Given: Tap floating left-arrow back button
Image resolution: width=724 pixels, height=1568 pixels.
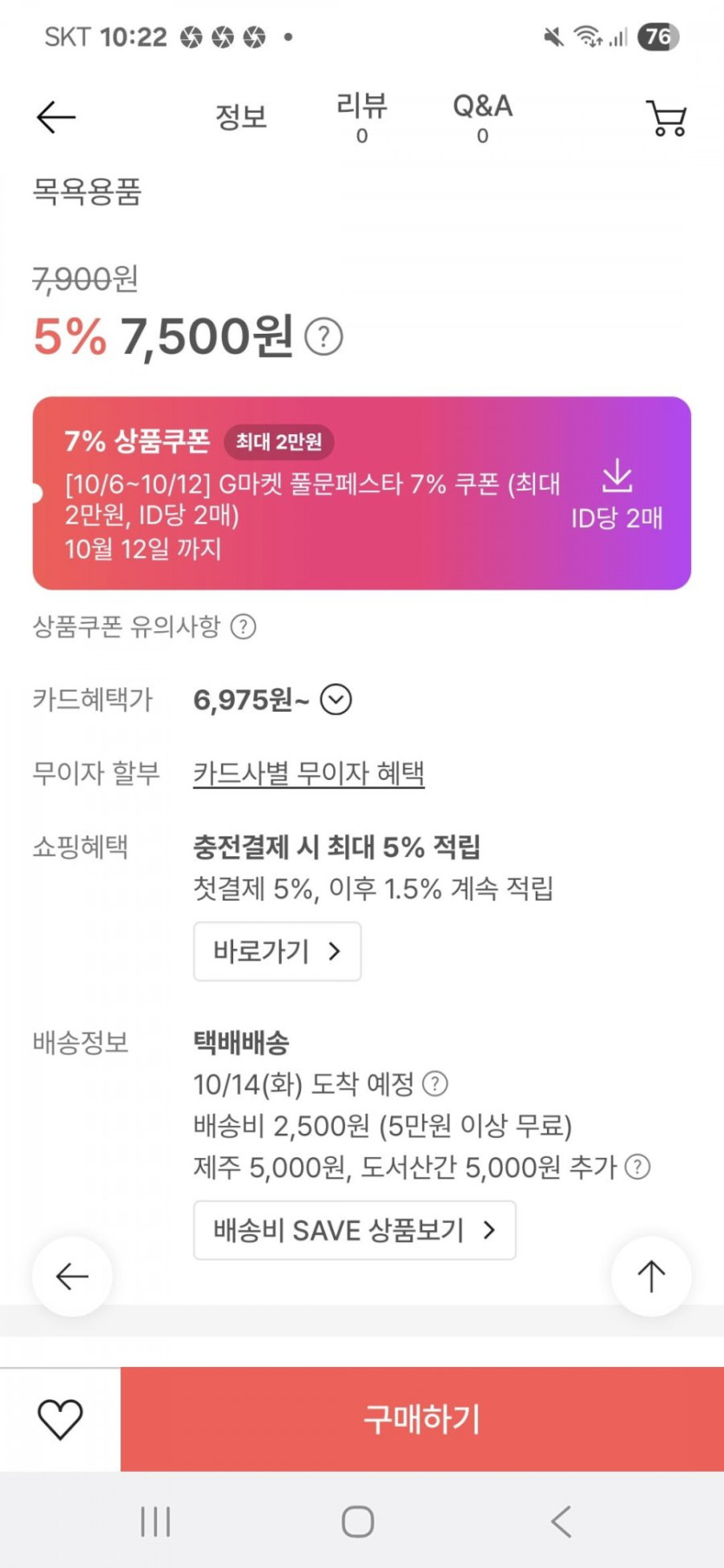Looking at the screenshot, I should [x=72, y=1276].
